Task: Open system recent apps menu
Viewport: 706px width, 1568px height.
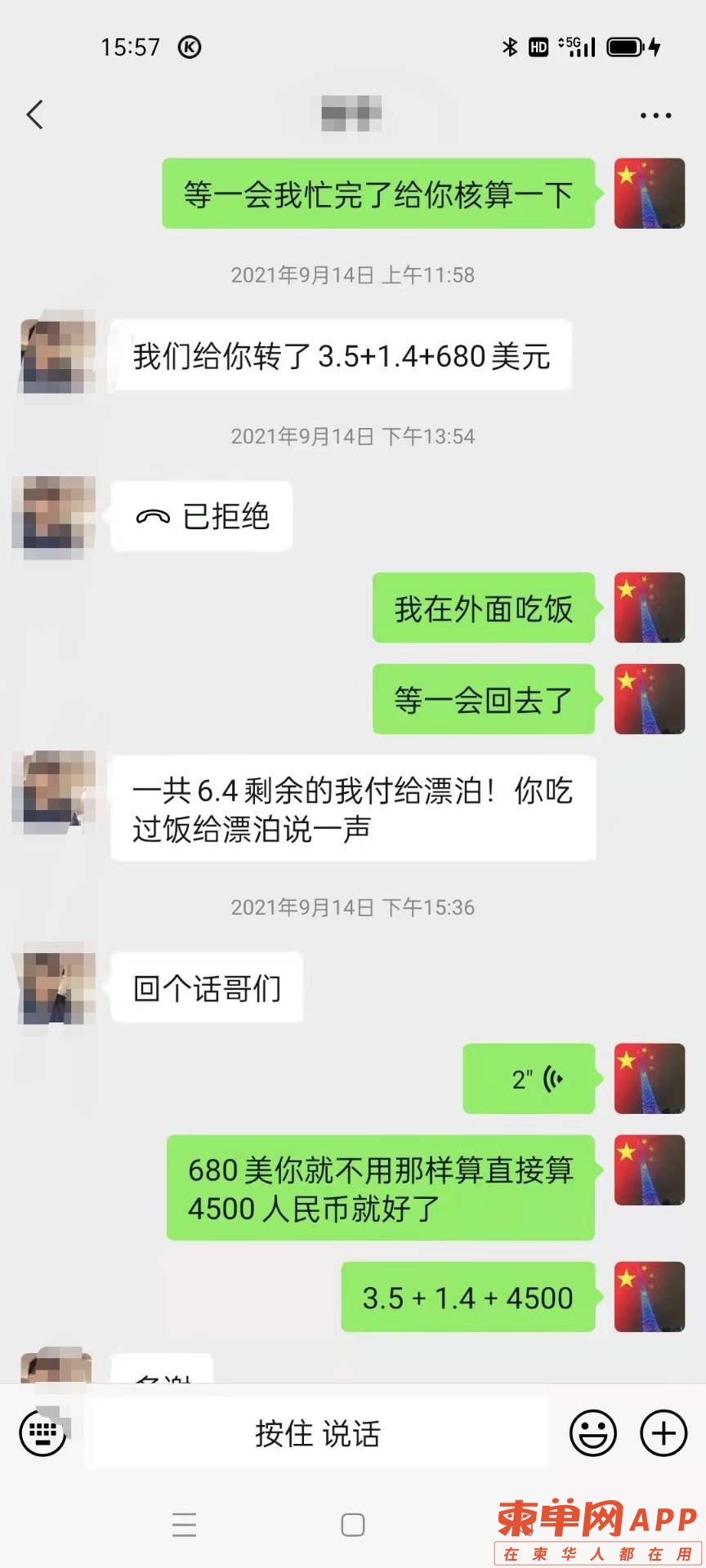Action: point(185,1525)
